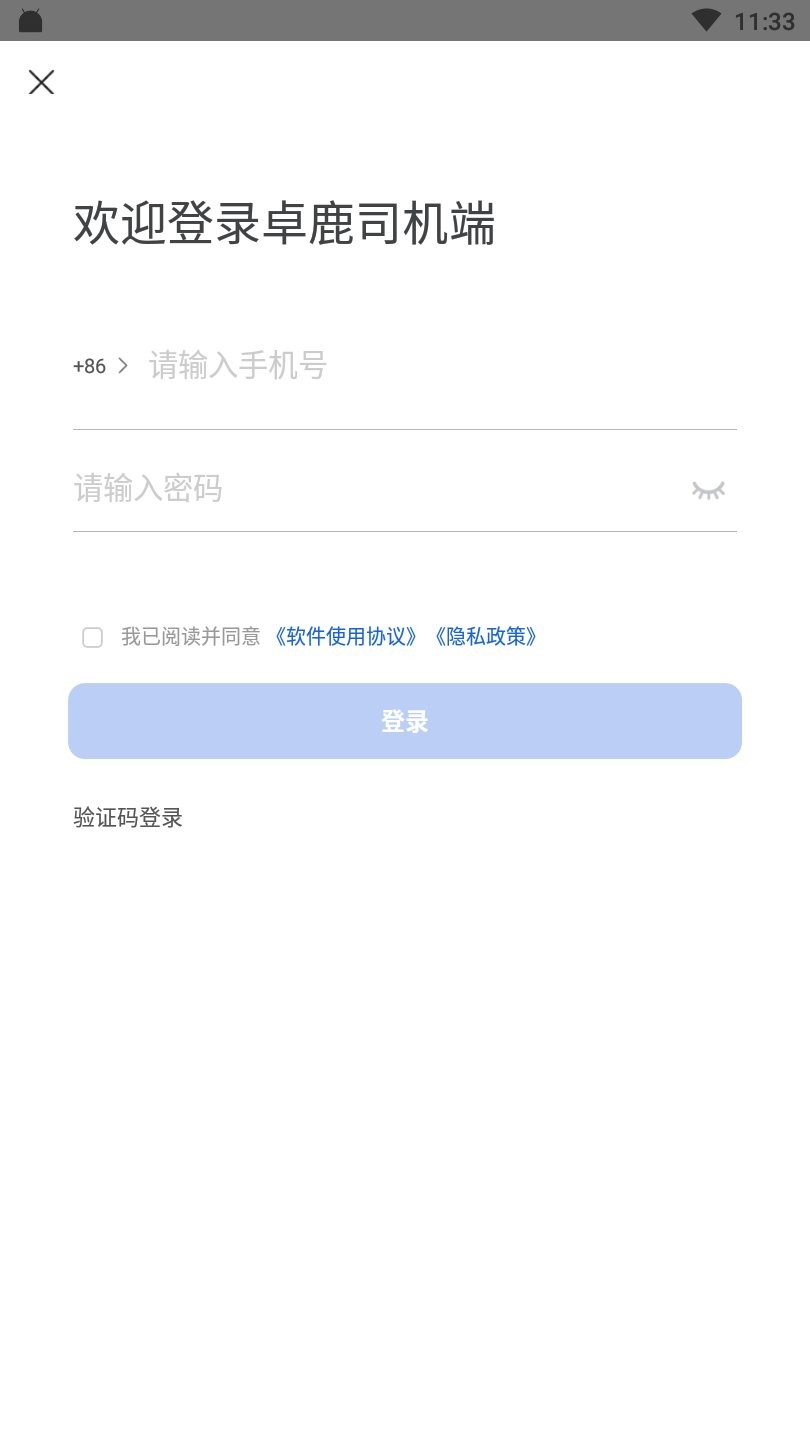Switch to 验证码登录 verification code login
The height and width of the screenshot is (1440, 810).
127,818
